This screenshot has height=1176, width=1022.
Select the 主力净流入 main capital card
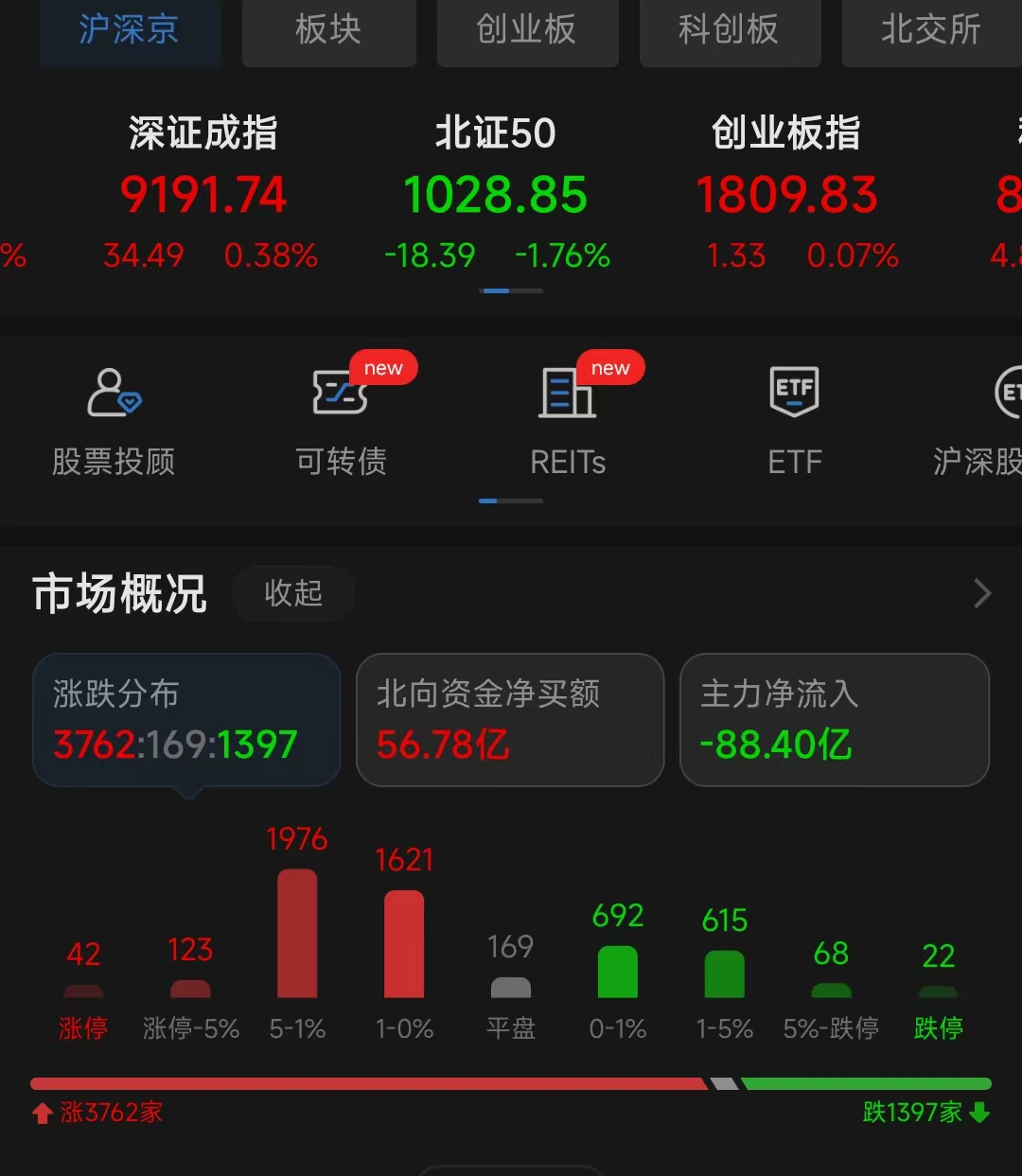coord(834,719)
